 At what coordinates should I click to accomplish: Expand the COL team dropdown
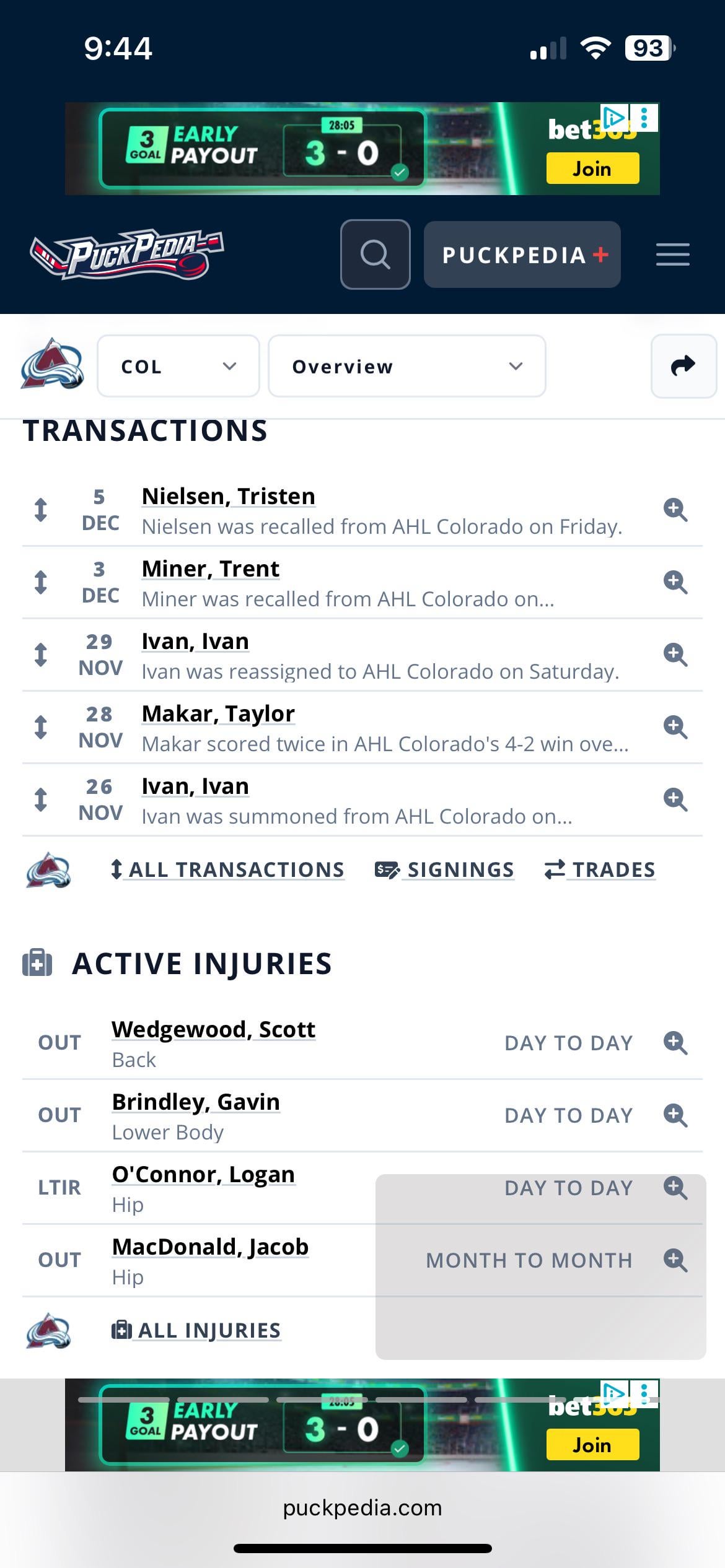(178, 366)
